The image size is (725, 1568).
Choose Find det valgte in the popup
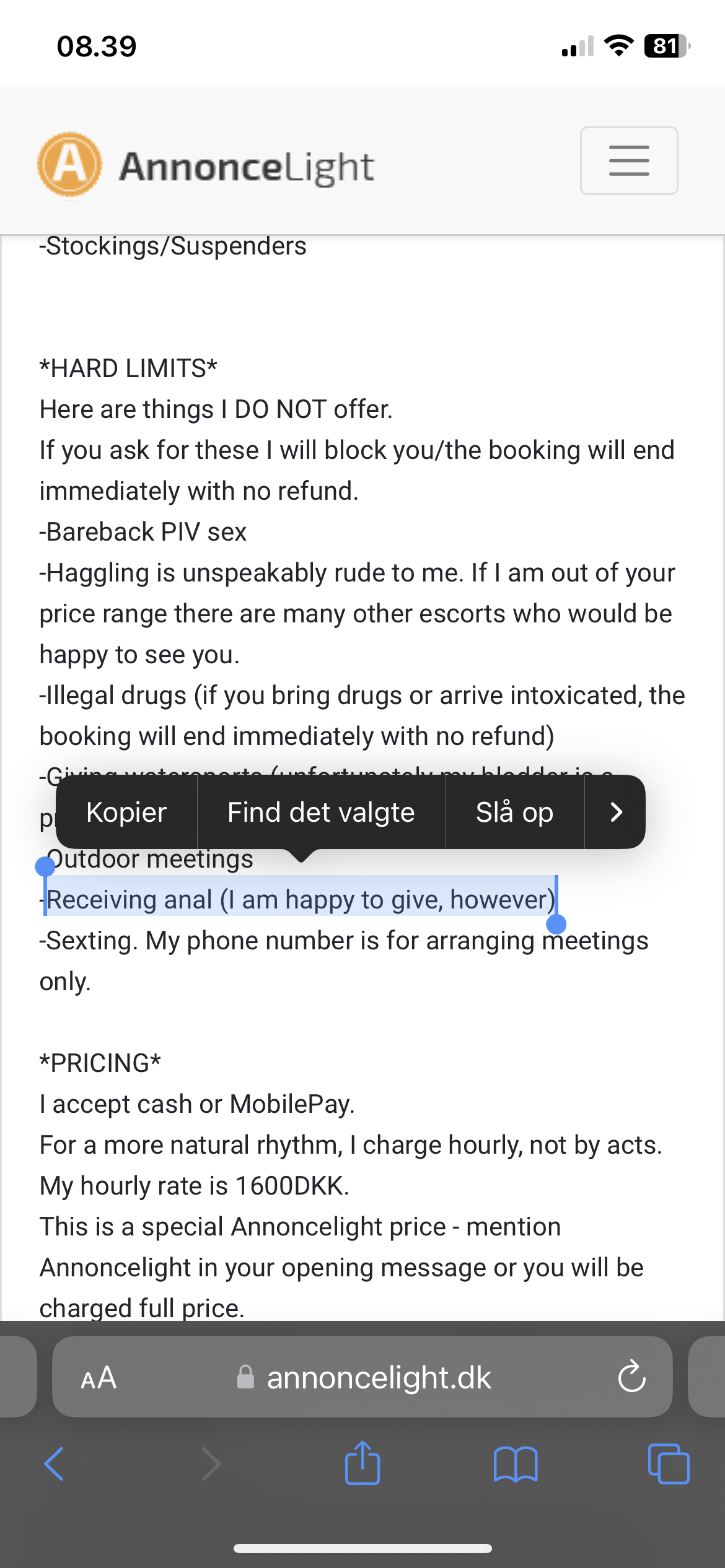click(x=321, y=812)
